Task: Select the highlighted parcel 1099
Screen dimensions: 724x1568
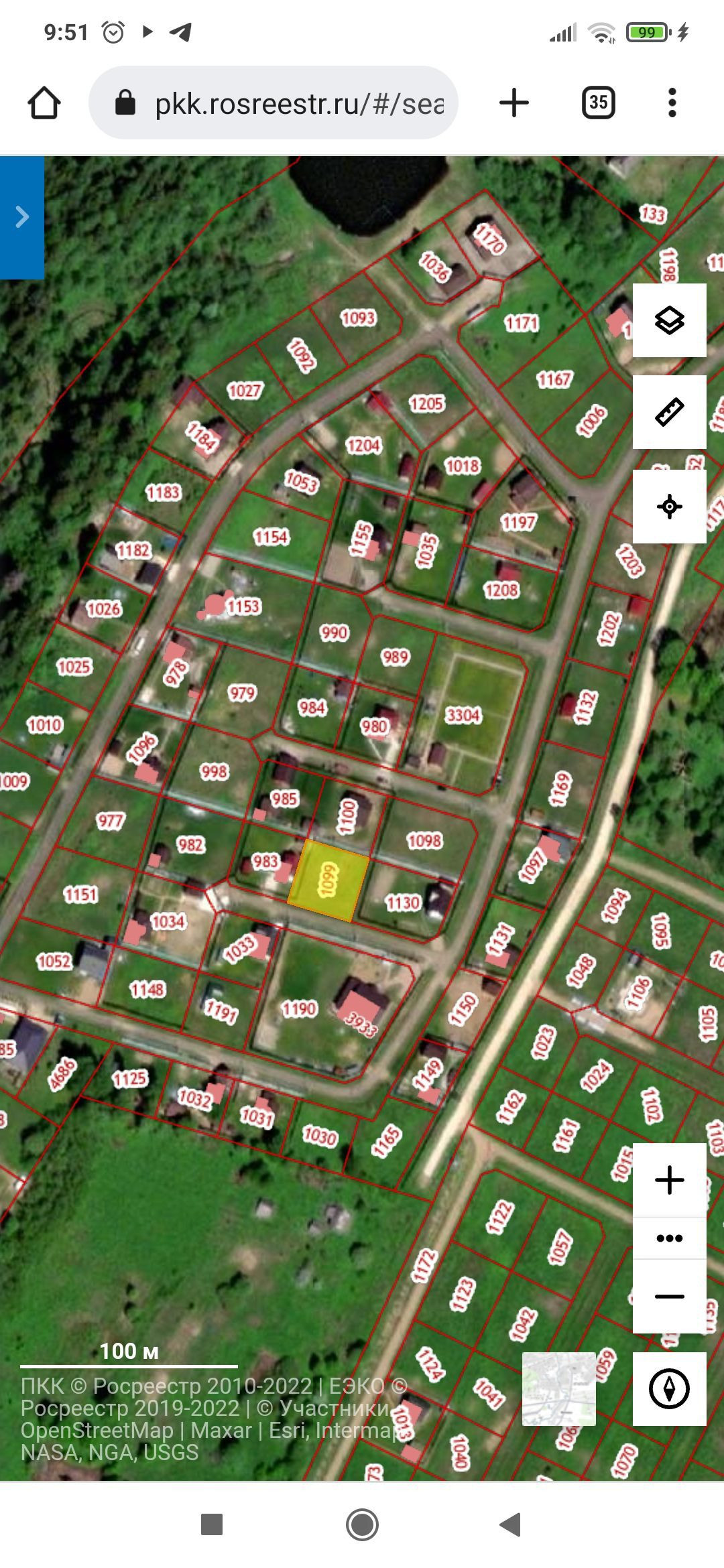Action: (328, 880)
